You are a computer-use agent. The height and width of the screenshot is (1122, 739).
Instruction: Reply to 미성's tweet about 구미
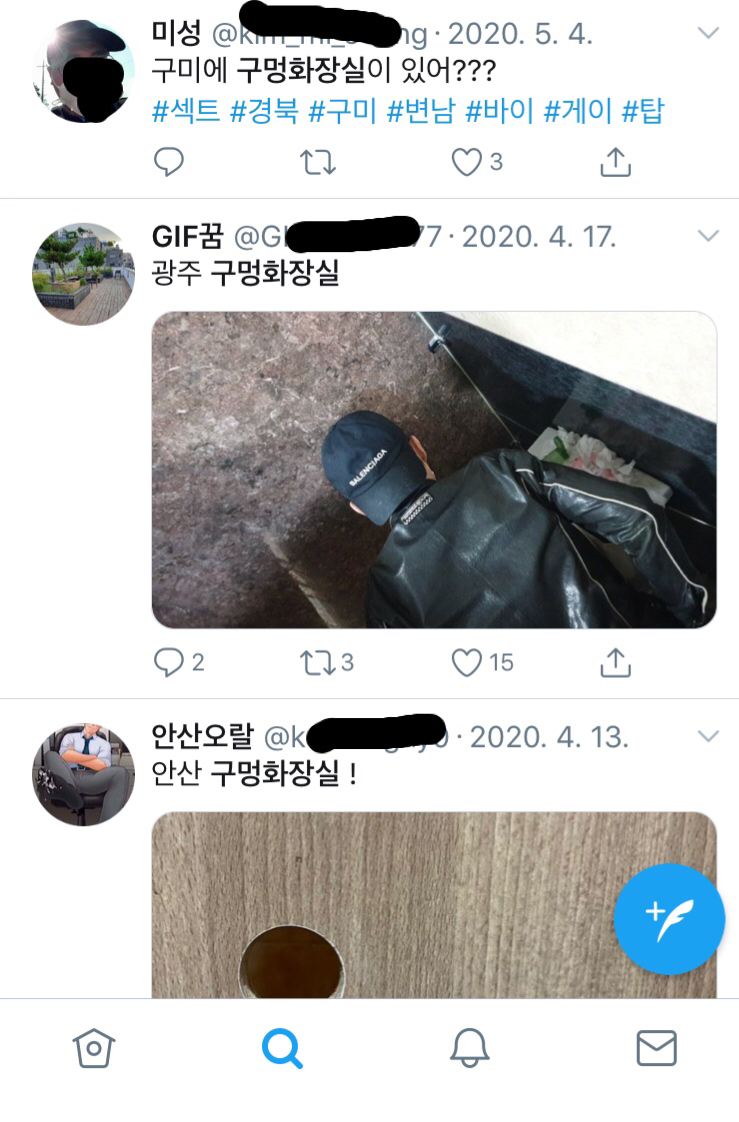click(168, 161)
